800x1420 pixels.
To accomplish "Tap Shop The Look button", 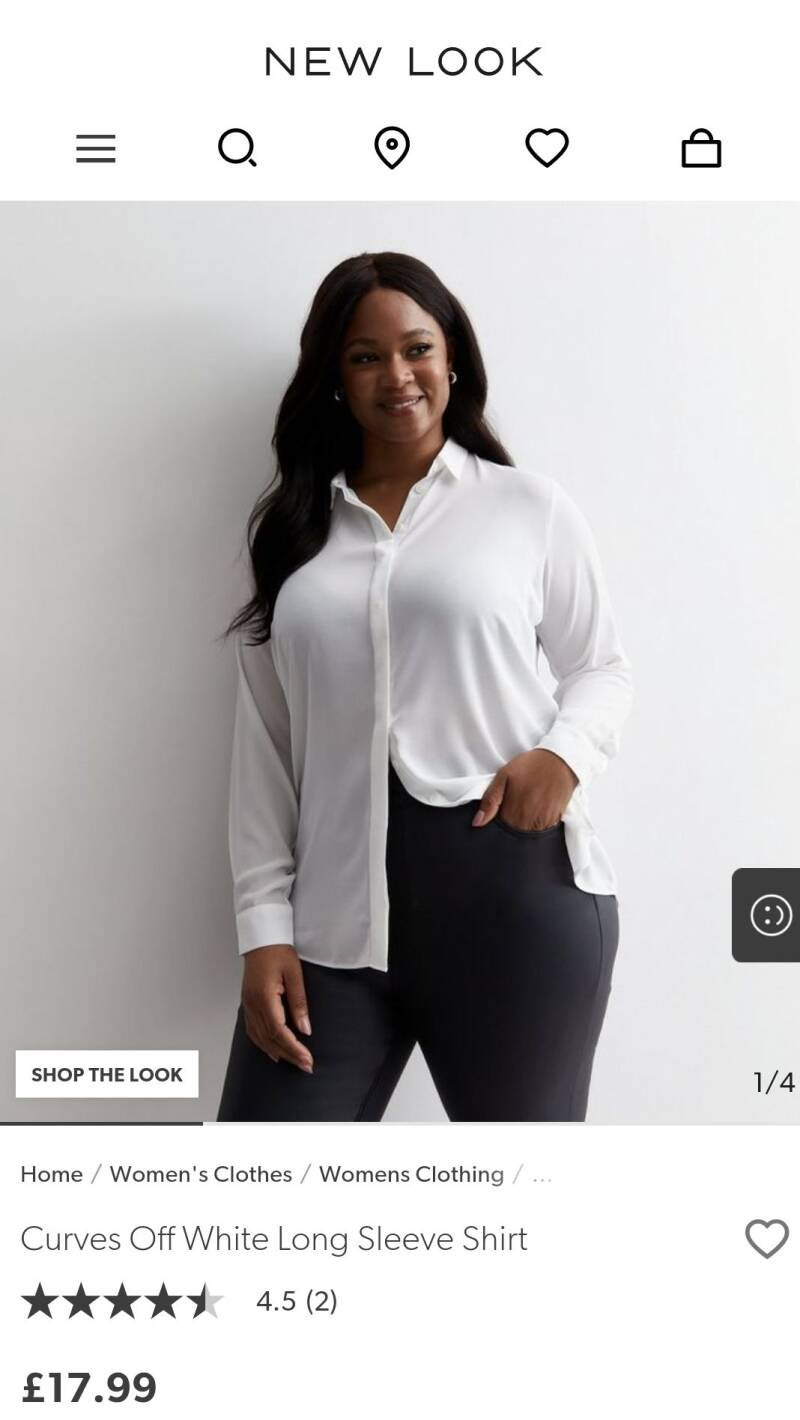I will [x=107, y=1074].
